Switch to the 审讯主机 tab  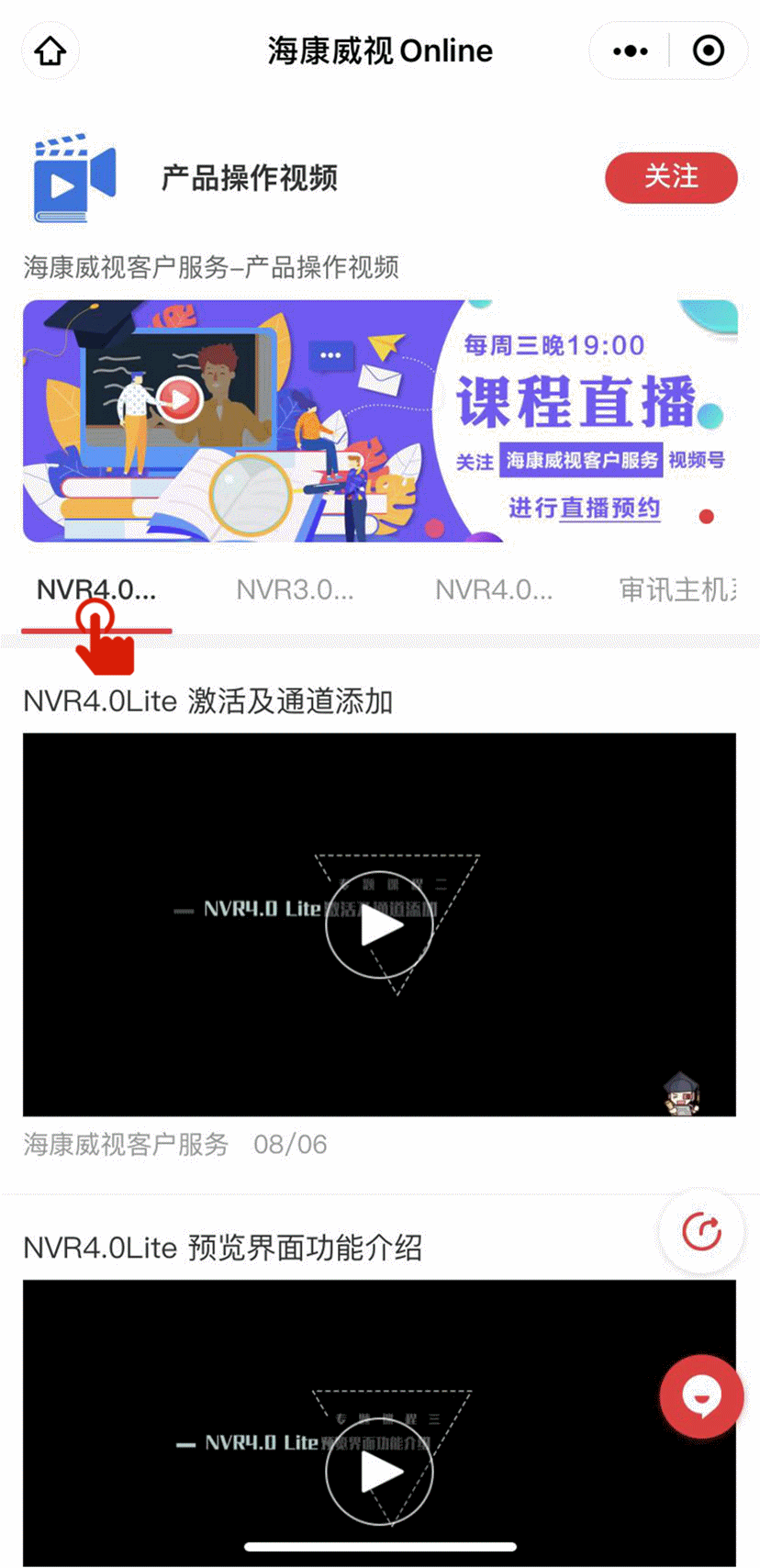(x=677, y=589)
